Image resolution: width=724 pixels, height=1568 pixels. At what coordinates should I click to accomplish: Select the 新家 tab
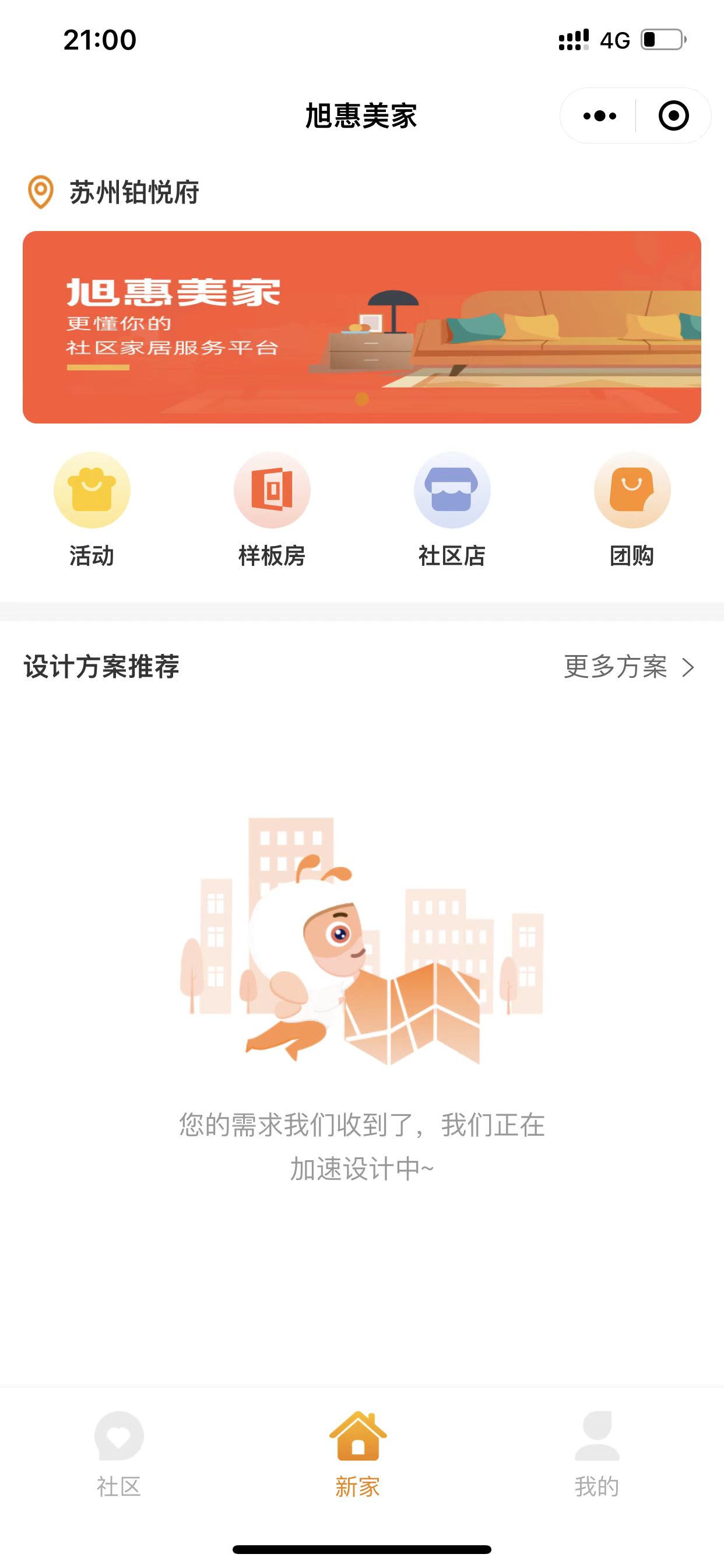click(x=358, y=1454)
